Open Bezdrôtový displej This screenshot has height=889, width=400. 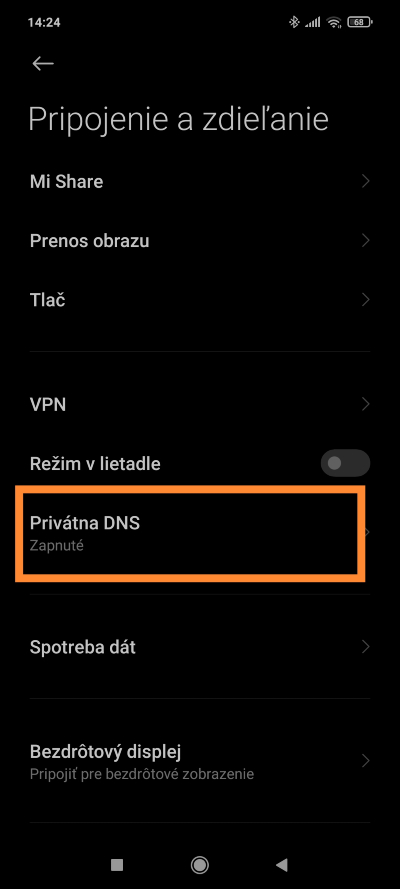pos(200,761)
